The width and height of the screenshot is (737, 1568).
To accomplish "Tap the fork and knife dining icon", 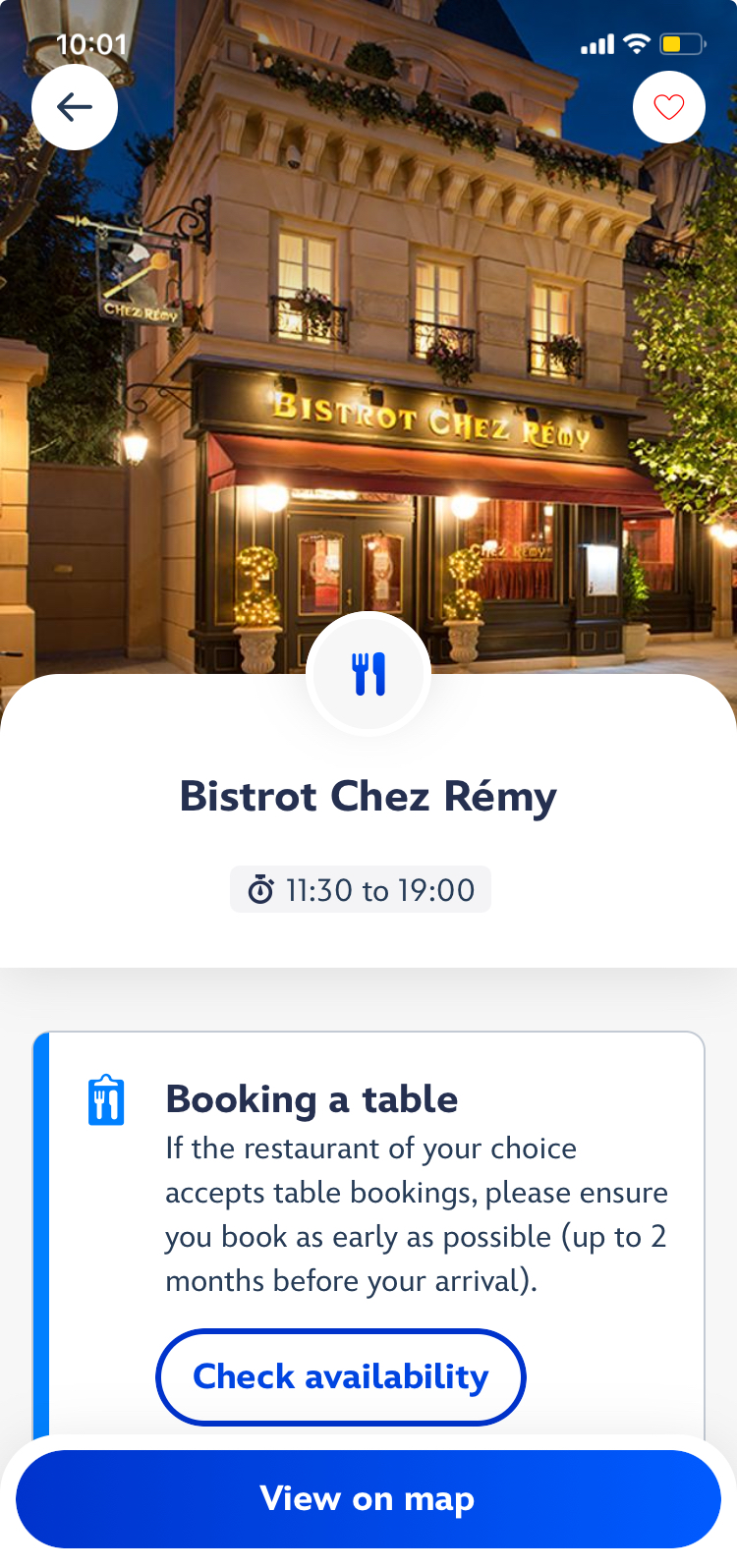I will click(368, 672).
